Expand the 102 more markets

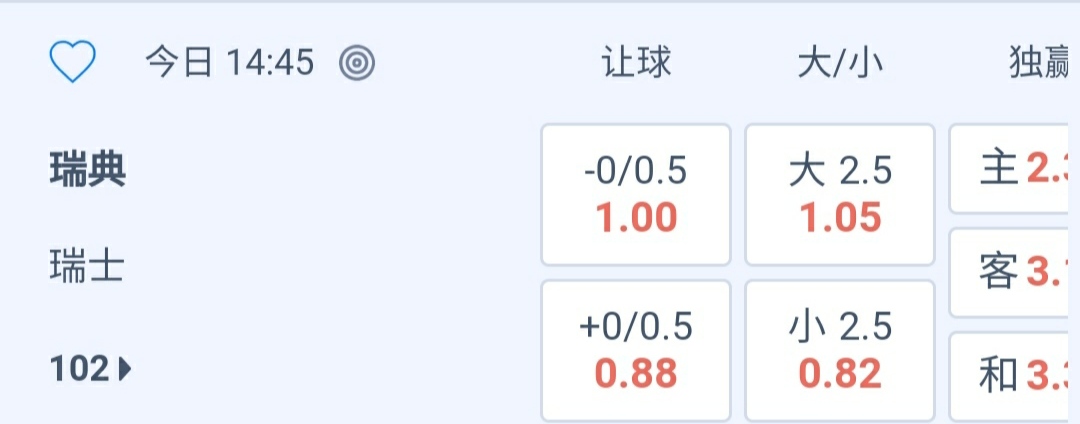tap(91, 370)
